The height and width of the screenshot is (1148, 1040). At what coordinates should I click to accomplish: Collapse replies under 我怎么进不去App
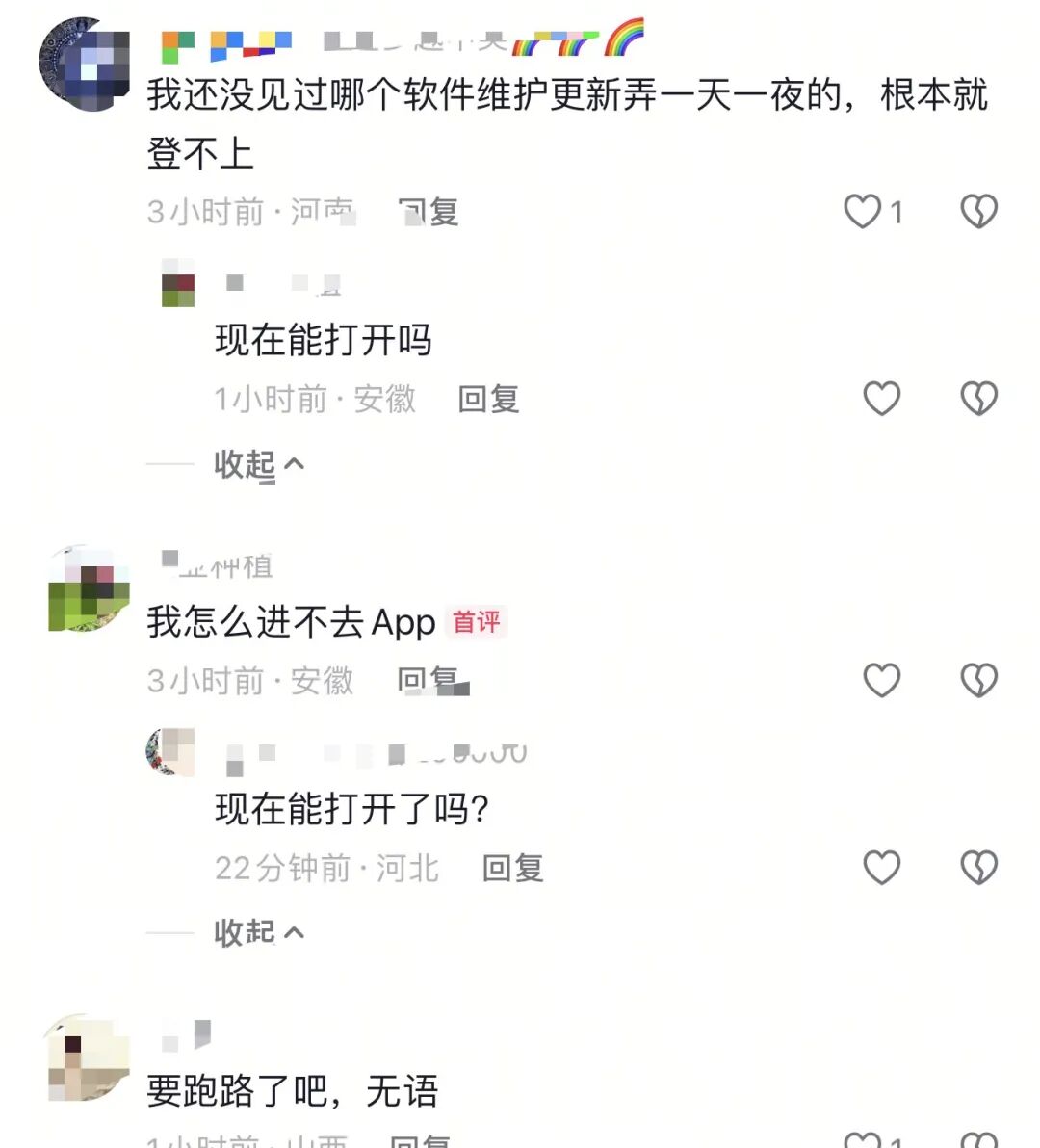258,932
